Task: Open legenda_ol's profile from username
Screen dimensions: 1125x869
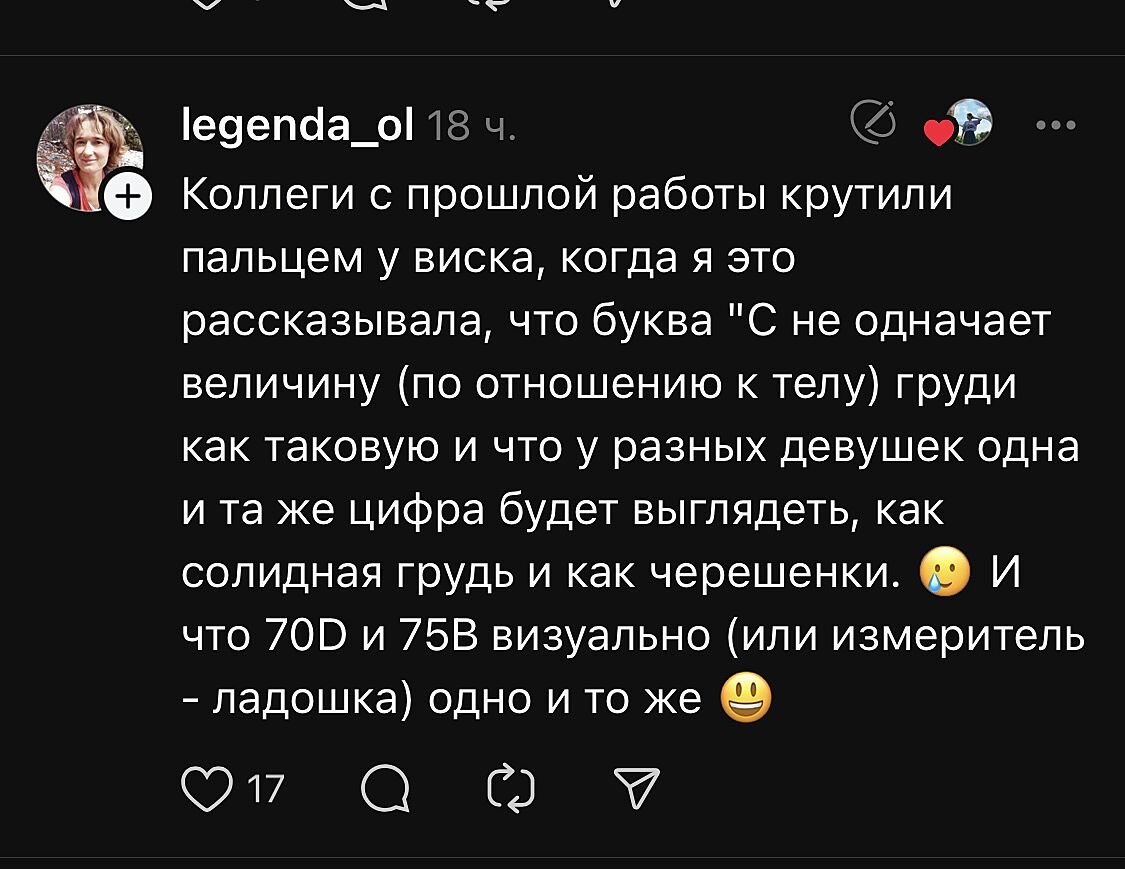Action: coord(299,127)
